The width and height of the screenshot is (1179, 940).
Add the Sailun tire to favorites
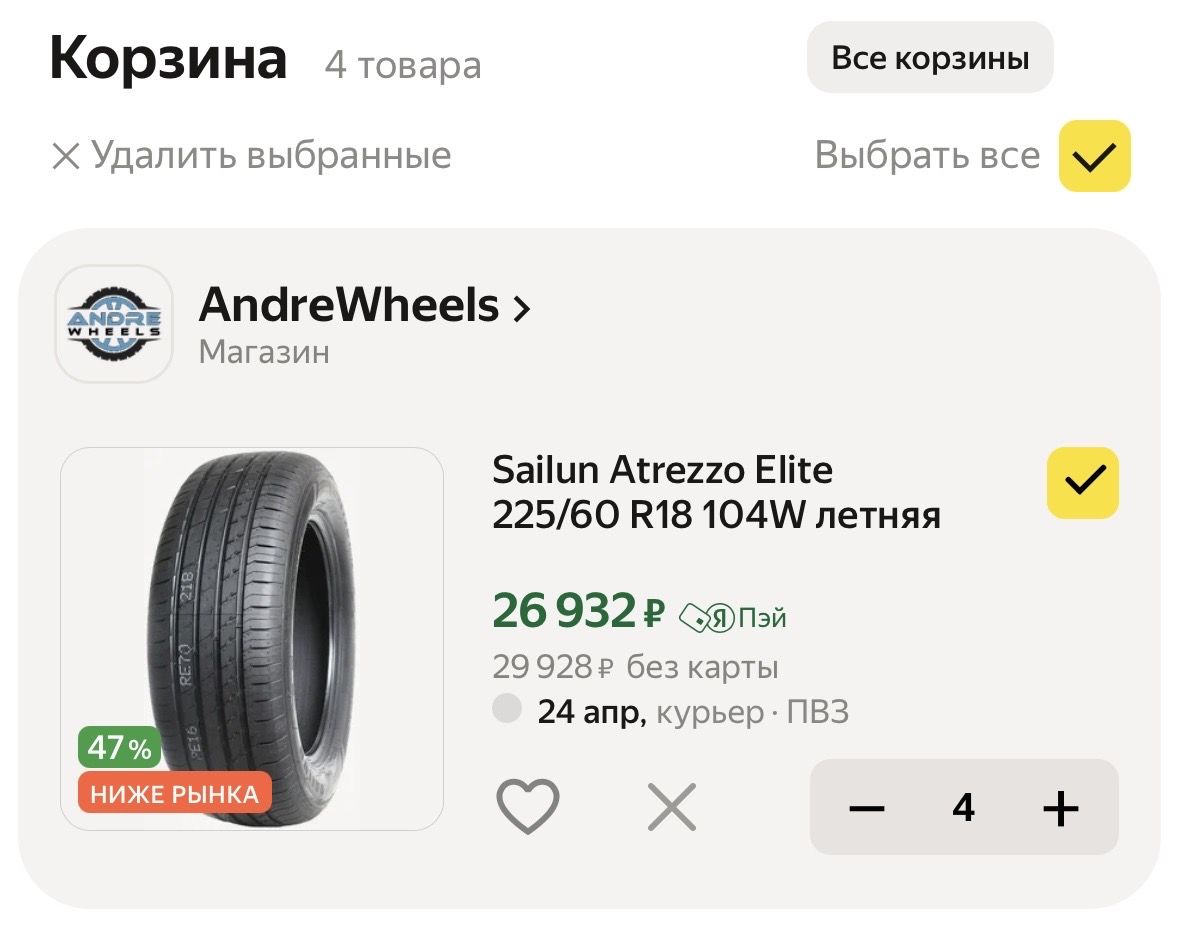(x=528, y=806)
